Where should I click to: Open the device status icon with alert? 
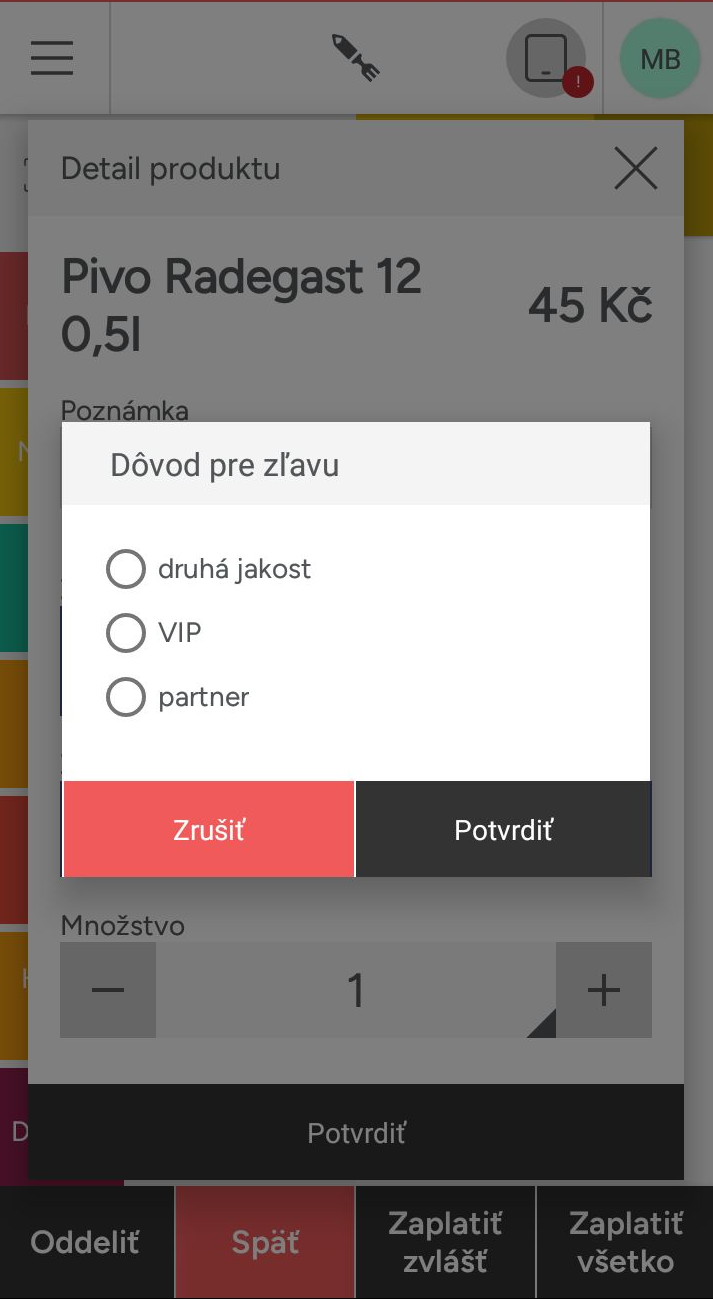coord(546,59)
